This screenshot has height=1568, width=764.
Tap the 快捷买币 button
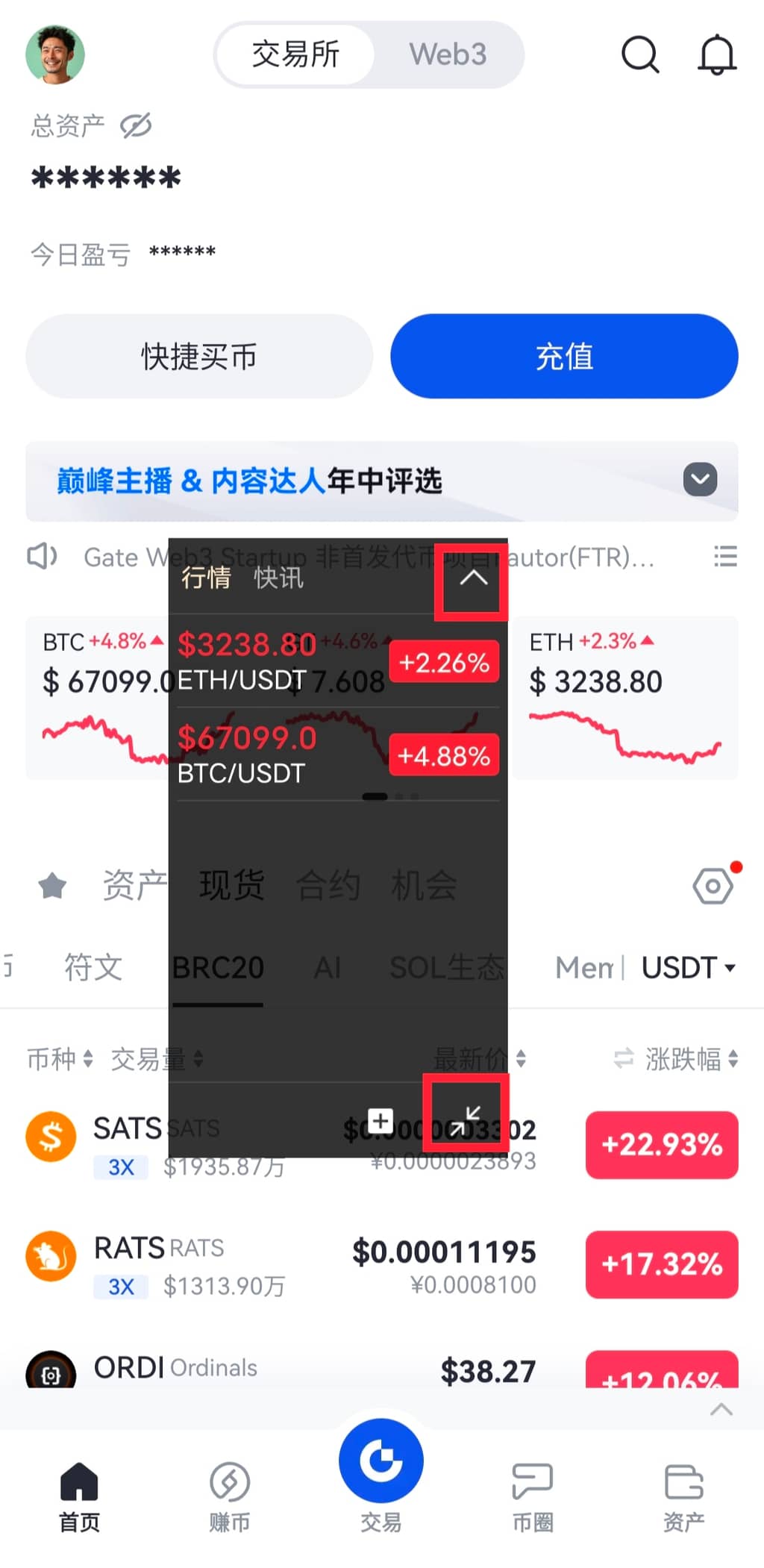pos(199,357)
